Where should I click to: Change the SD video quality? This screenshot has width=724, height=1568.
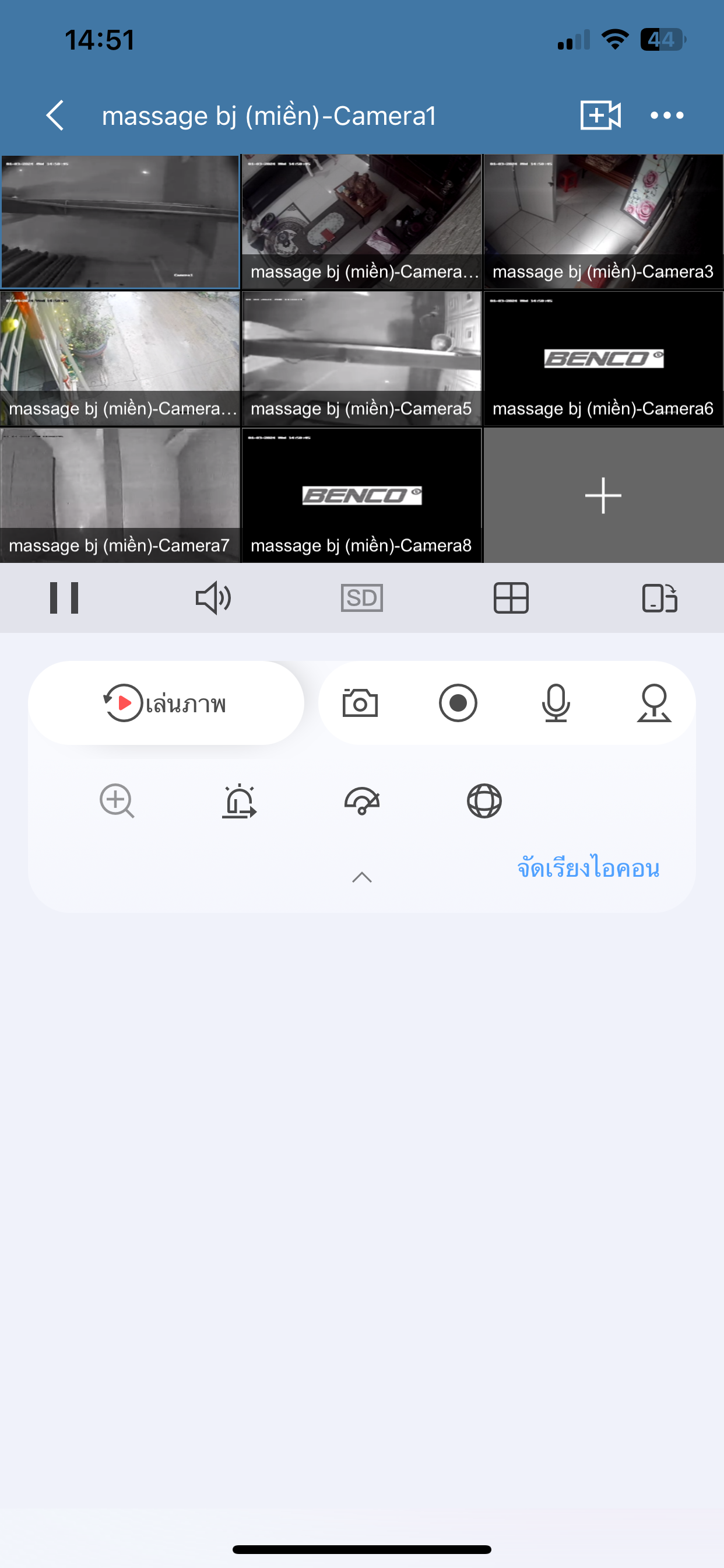click(361, 598)
